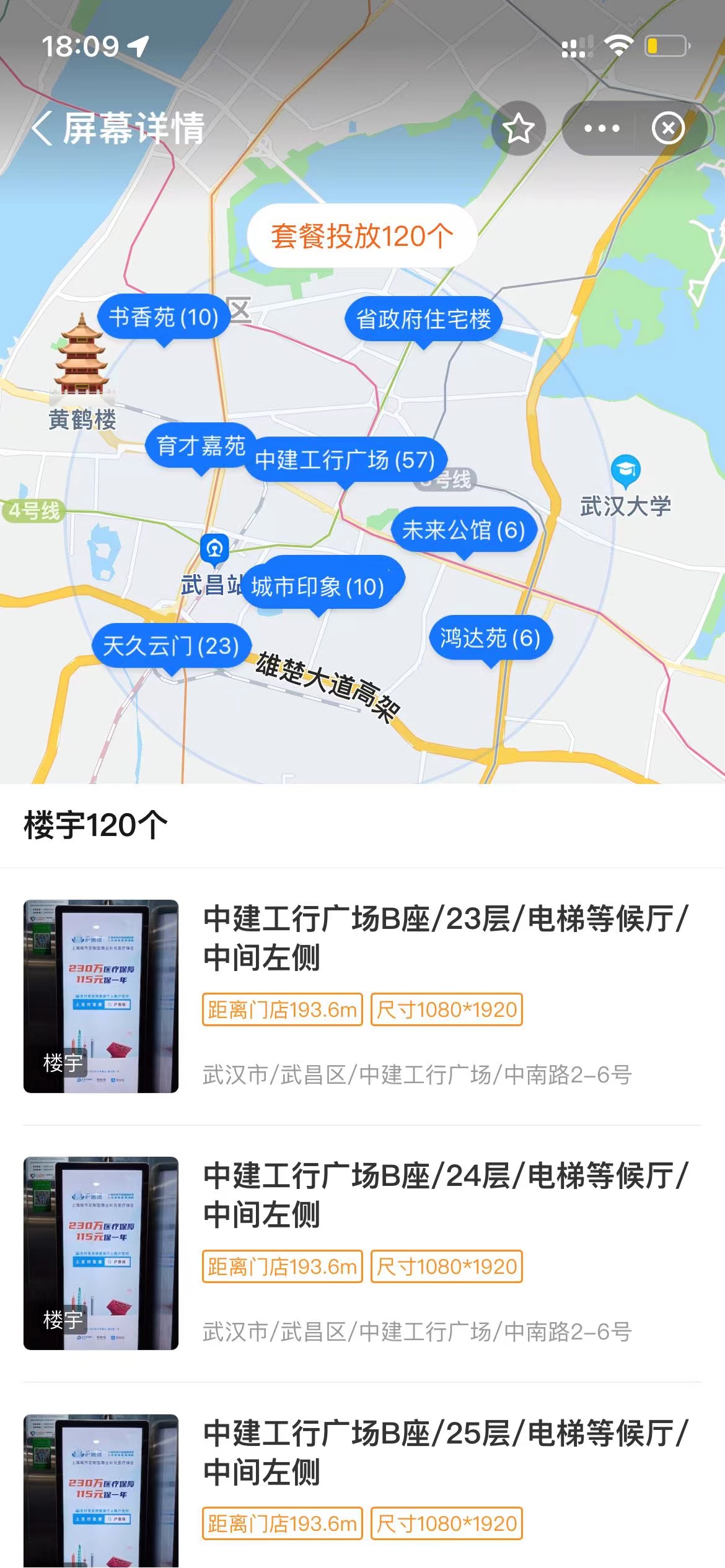
Task: Favorite this page with the star icon
Action: 518,129
